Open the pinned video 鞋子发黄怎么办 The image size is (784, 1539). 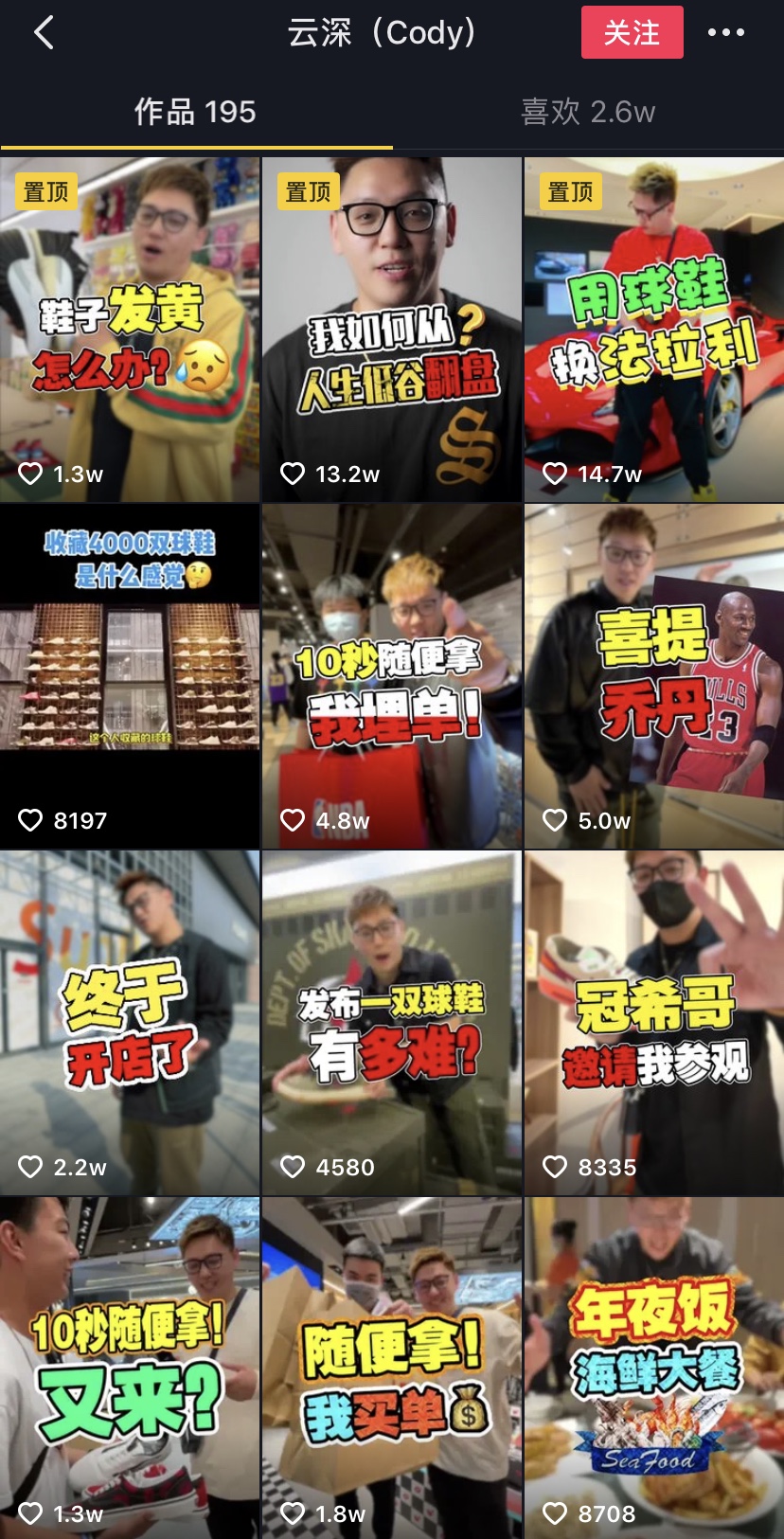coord(130,330)
